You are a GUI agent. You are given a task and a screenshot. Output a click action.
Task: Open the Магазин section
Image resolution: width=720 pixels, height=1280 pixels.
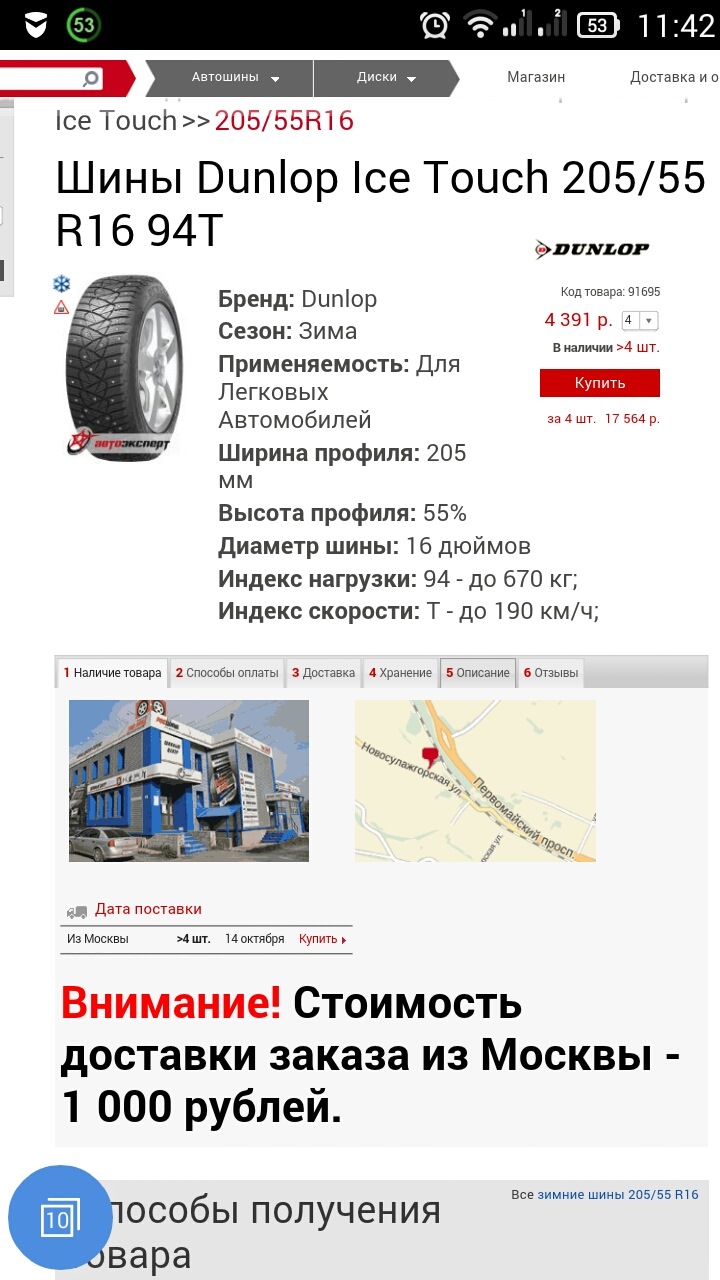point(536,77)
